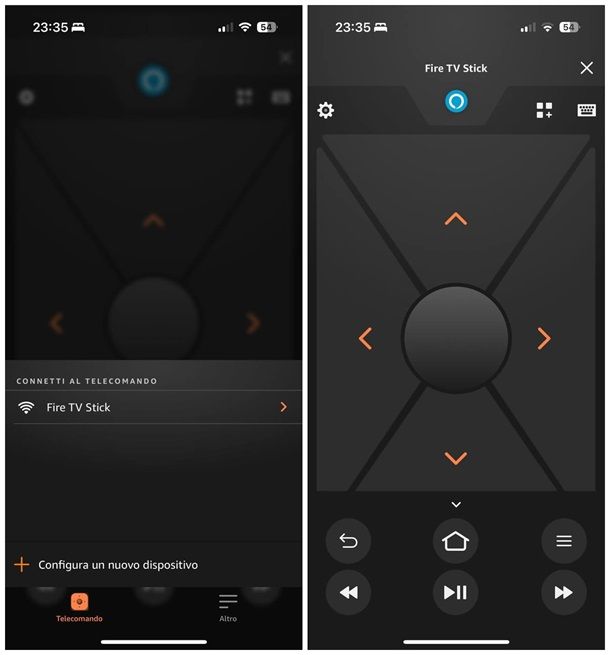
Task: Switch to the Telecomando tab
Action: point(80,606)
